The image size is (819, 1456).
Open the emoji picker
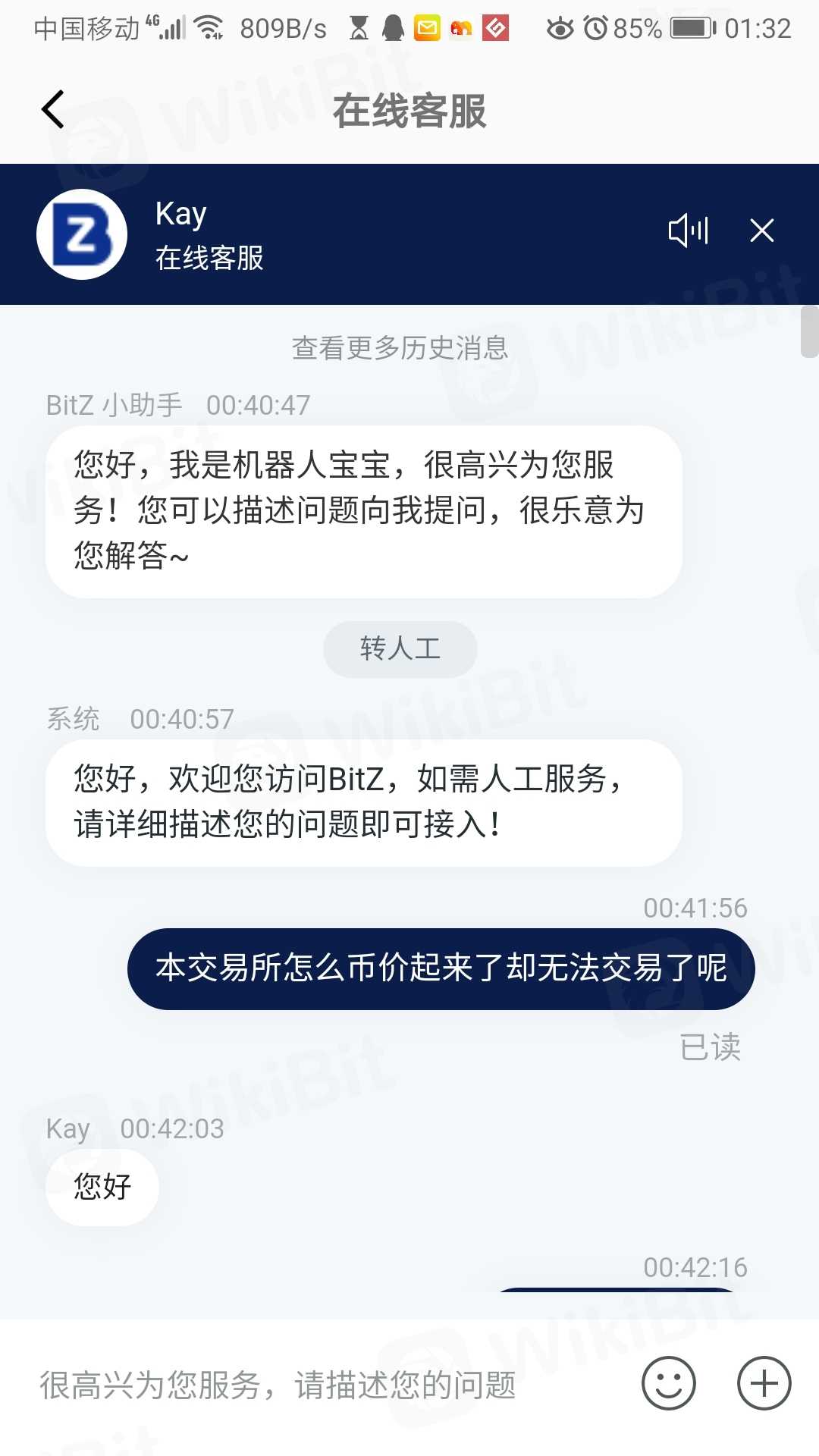click(x=668, y=1383)
